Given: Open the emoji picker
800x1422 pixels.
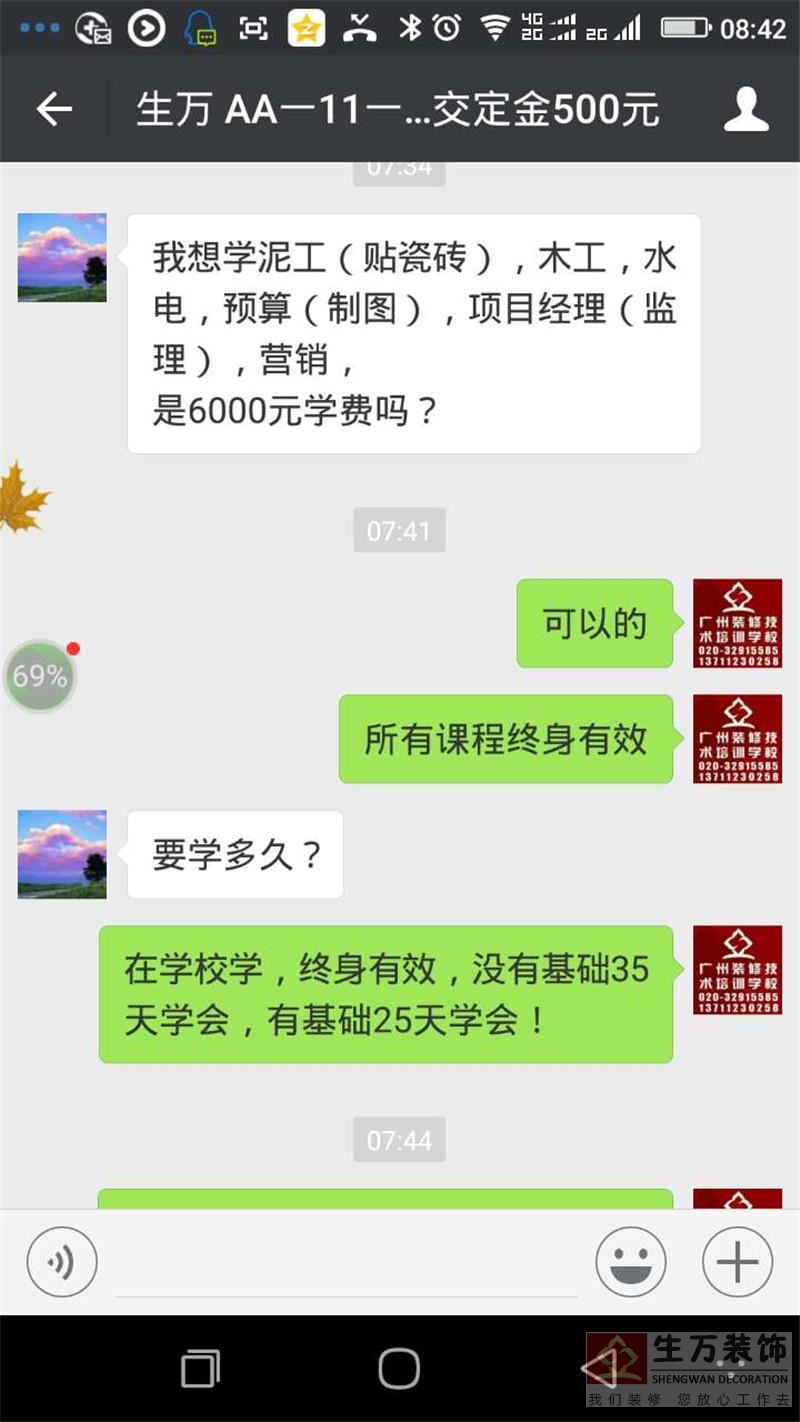Looking at the screenshot, I should point(631,1262).
